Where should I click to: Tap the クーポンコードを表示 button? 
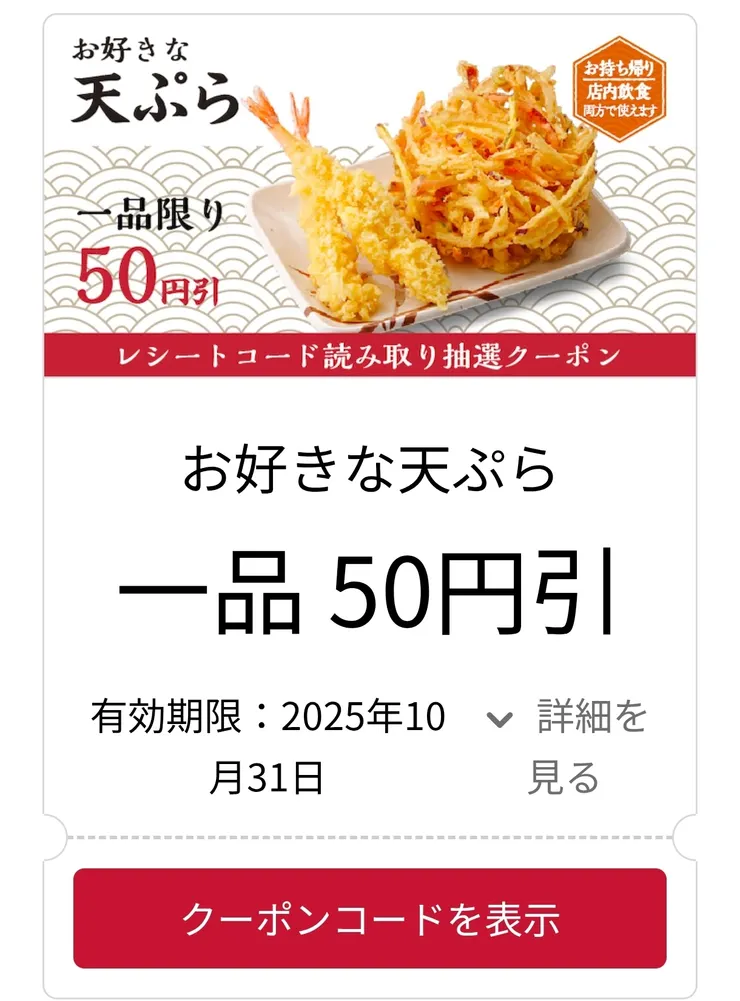coord(369,918)
